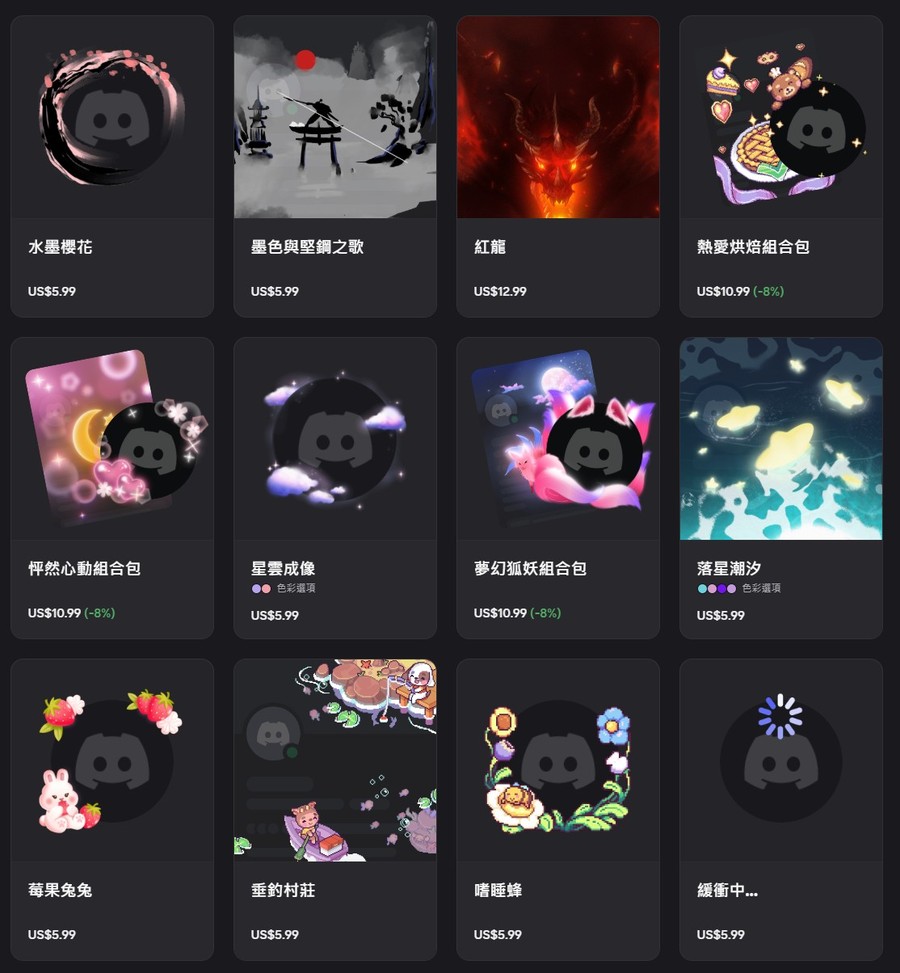Select the 緩衝中... decoration card
900x973 pixels.
tap(781, 809)
